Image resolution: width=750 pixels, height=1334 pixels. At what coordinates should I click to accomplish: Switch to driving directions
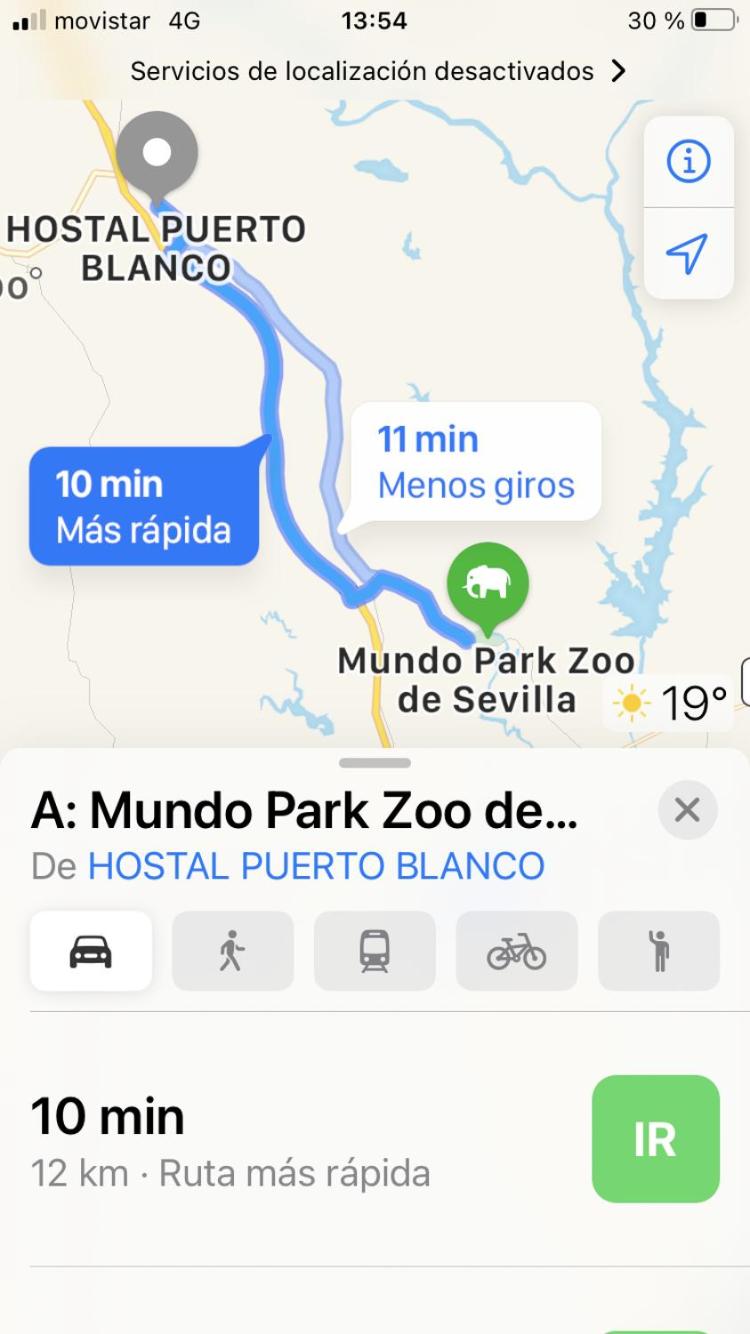91,951
